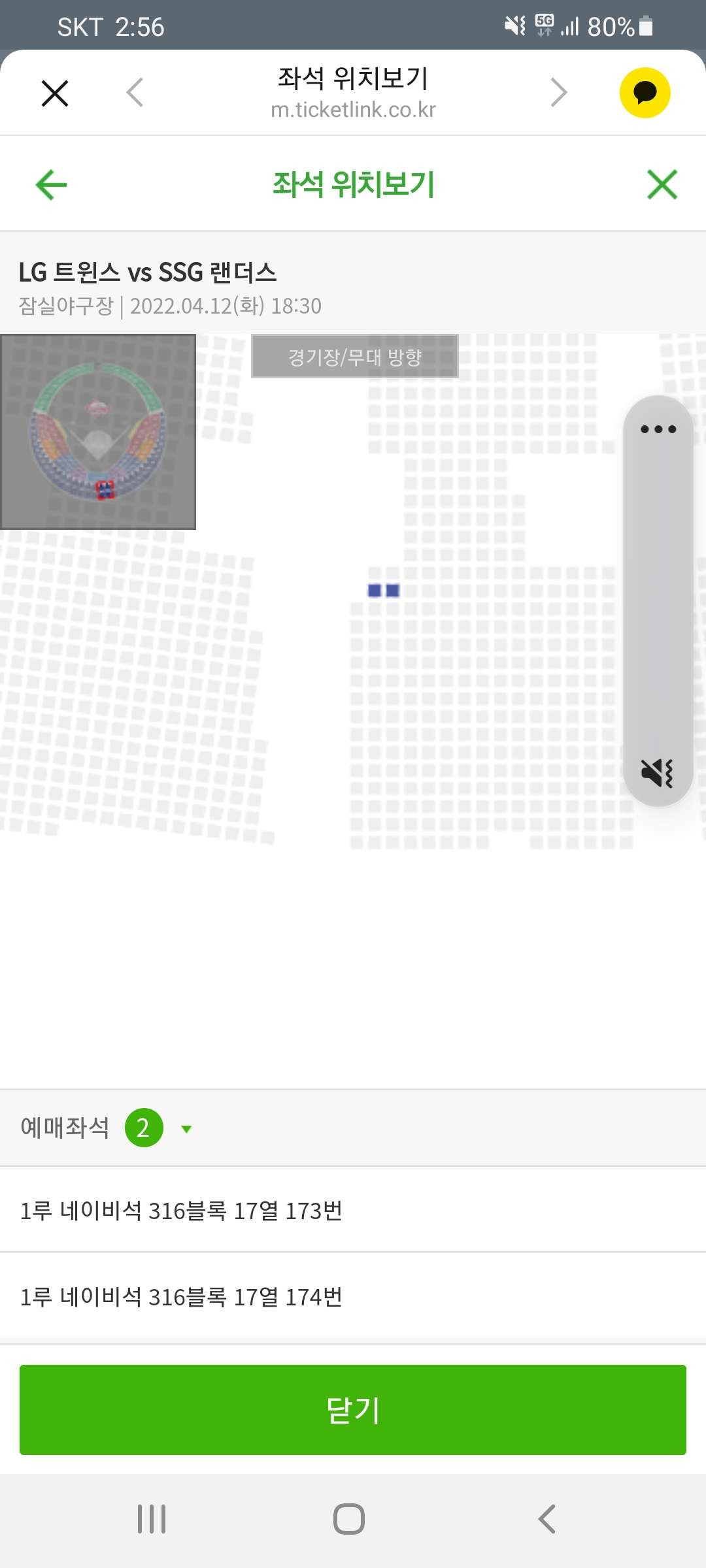Return using the green back arrow
This screenshot has width=706, height=1568.
tap(51, 184)
